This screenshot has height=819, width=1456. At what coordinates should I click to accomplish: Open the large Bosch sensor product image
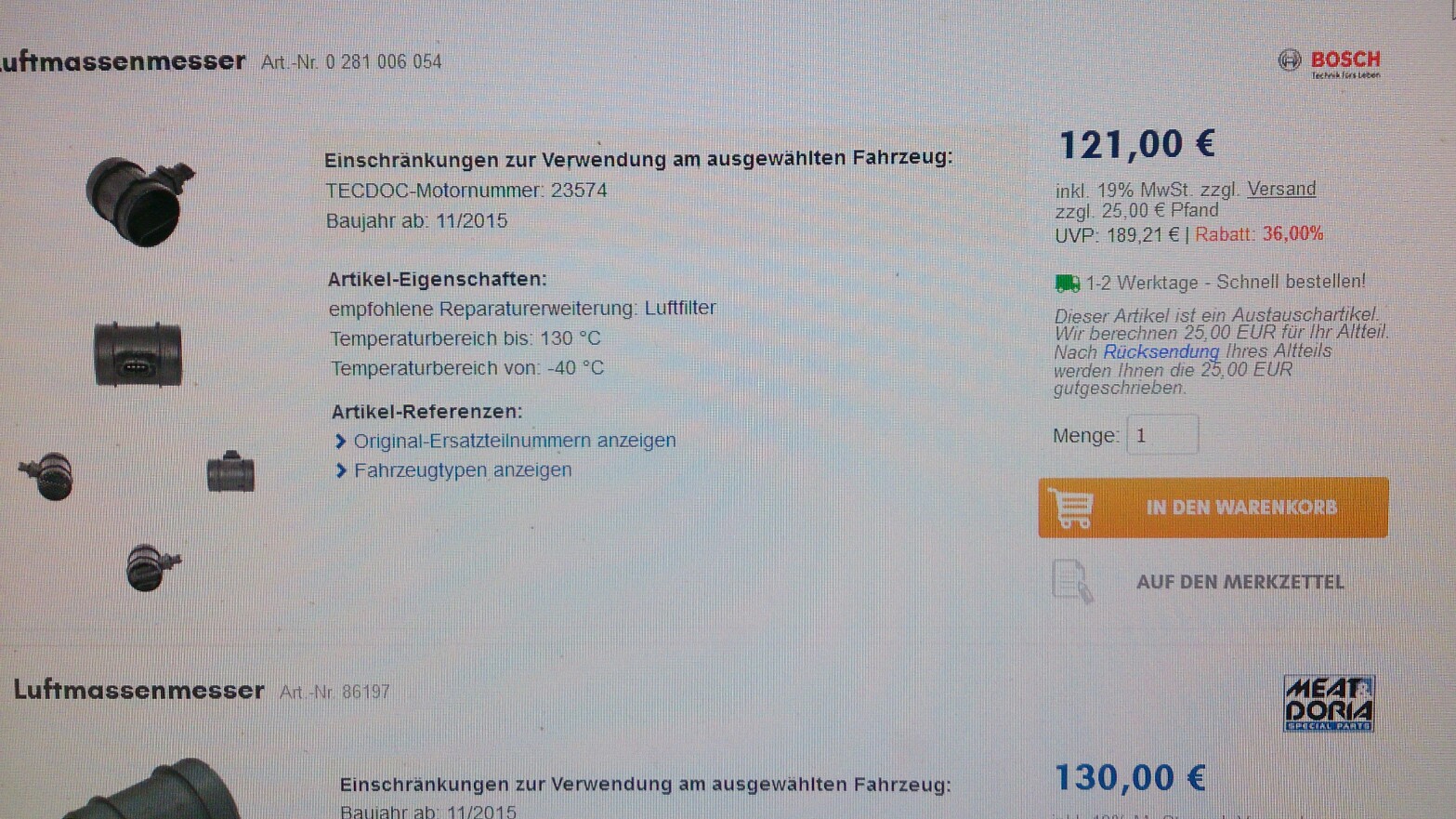click(139, 200)
